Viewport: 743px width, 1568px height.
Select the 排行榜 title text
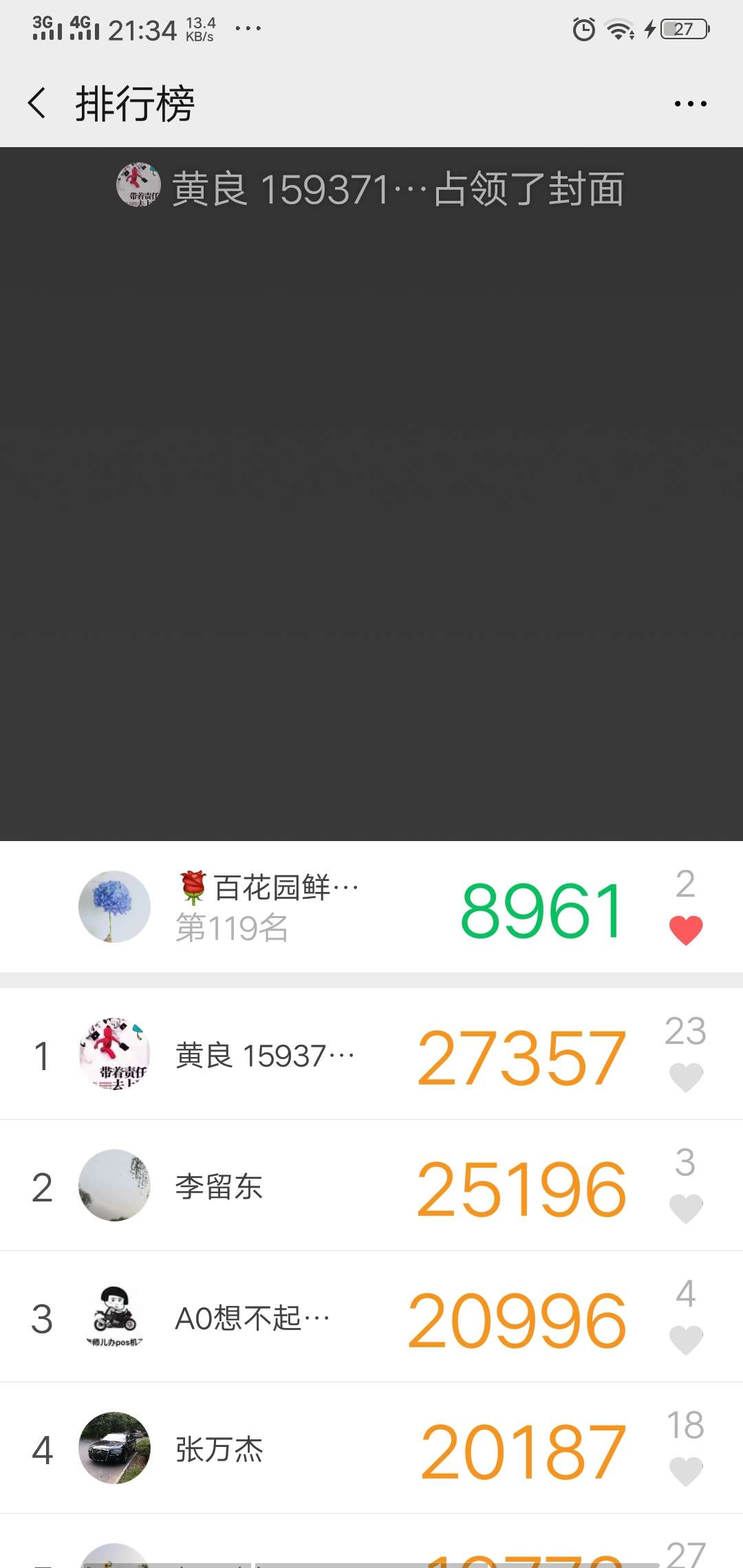136,102
